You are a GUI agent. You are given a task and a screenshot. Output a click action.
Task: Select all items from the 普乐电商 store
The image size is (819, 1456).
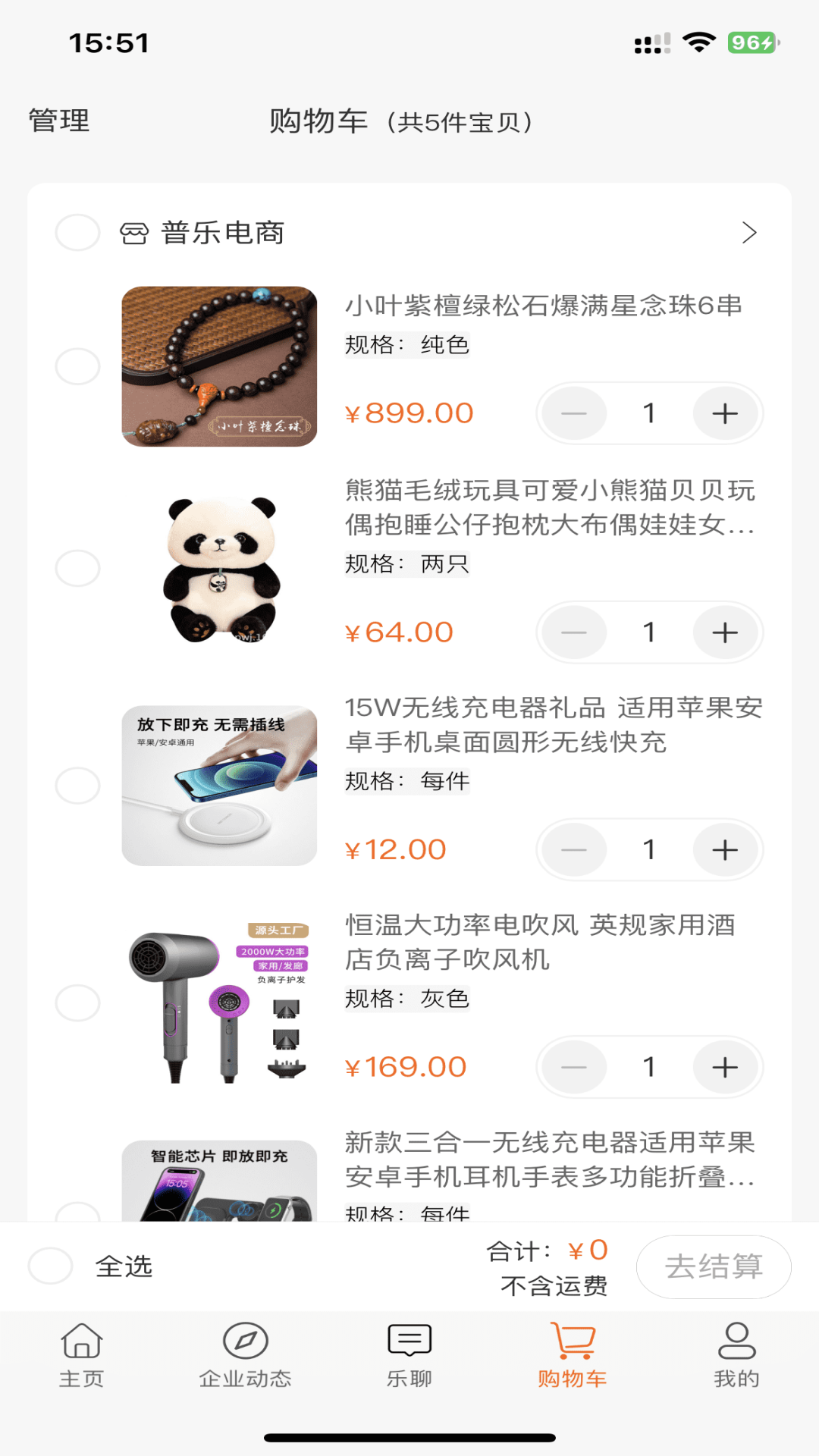78,233
